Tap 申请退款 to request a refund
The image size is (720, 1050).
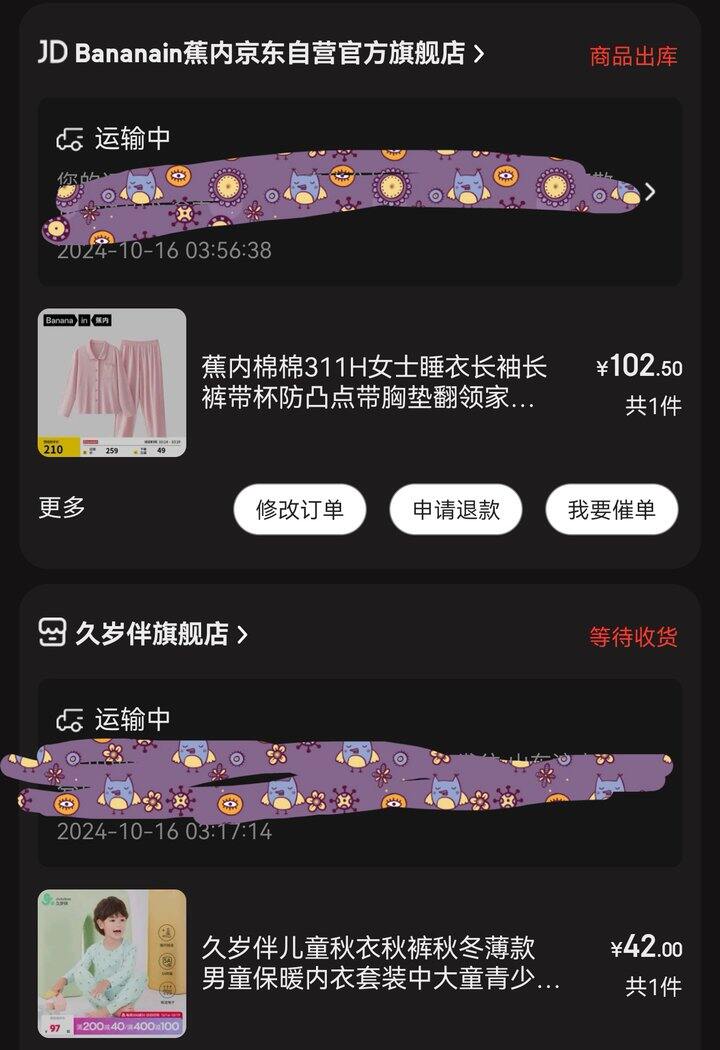tap(456, 510)
